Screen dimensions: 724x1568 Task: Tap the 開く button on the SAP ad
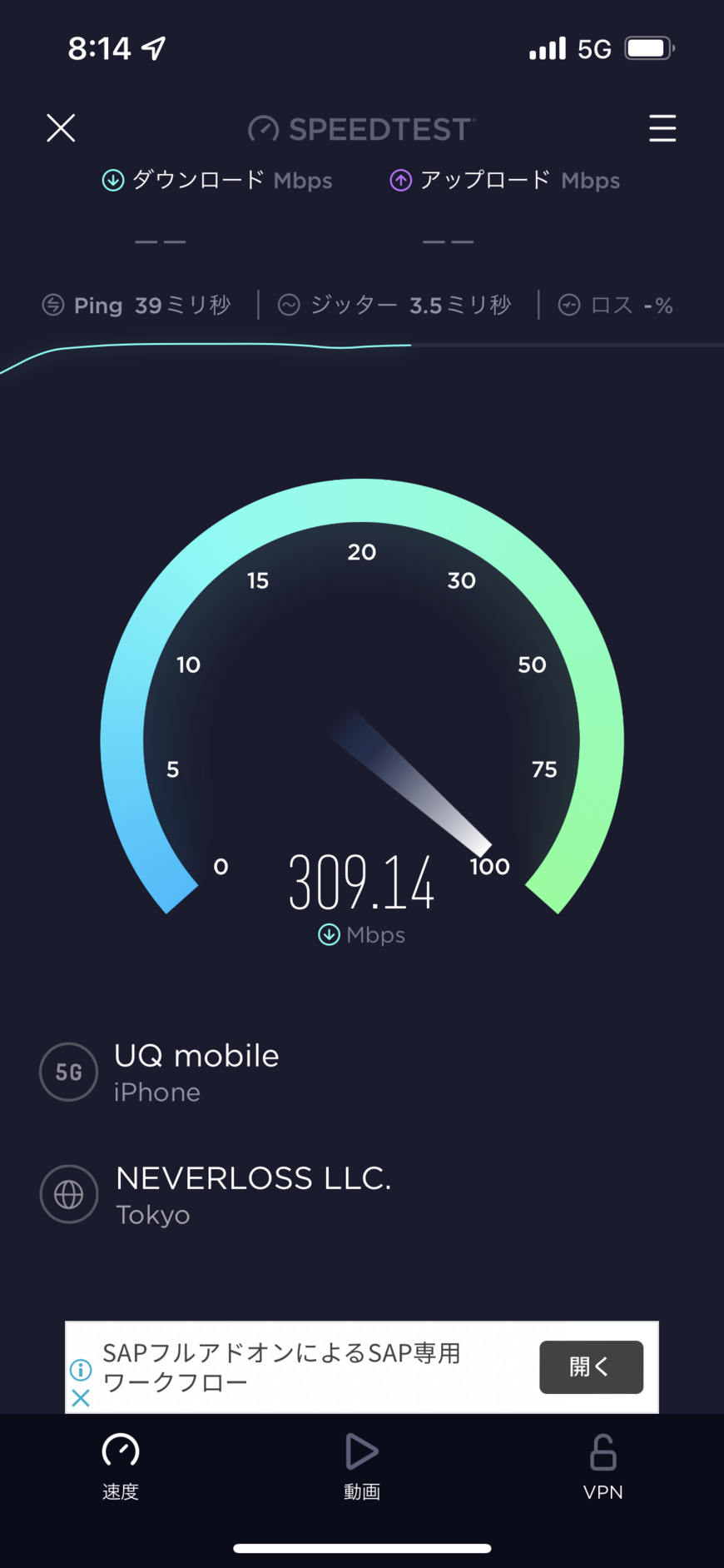point(591,1366)
